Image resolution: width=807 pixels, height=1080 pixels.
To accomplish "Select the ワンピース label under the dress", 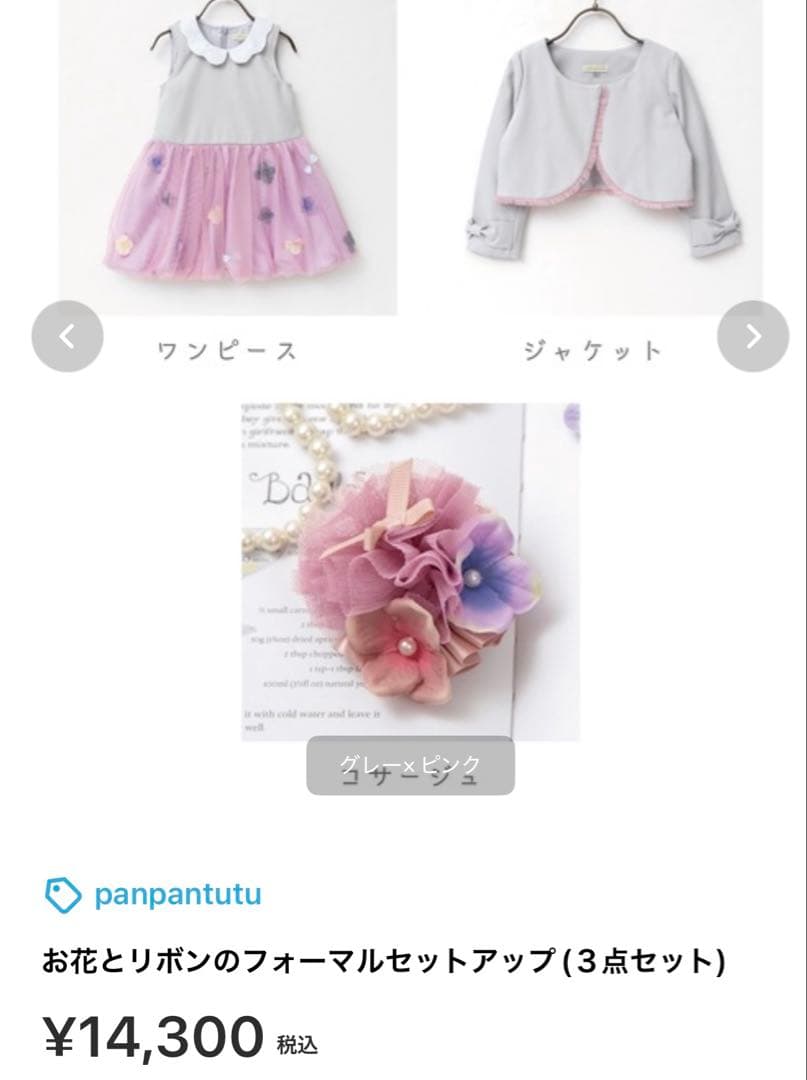I will pos(228,350).
